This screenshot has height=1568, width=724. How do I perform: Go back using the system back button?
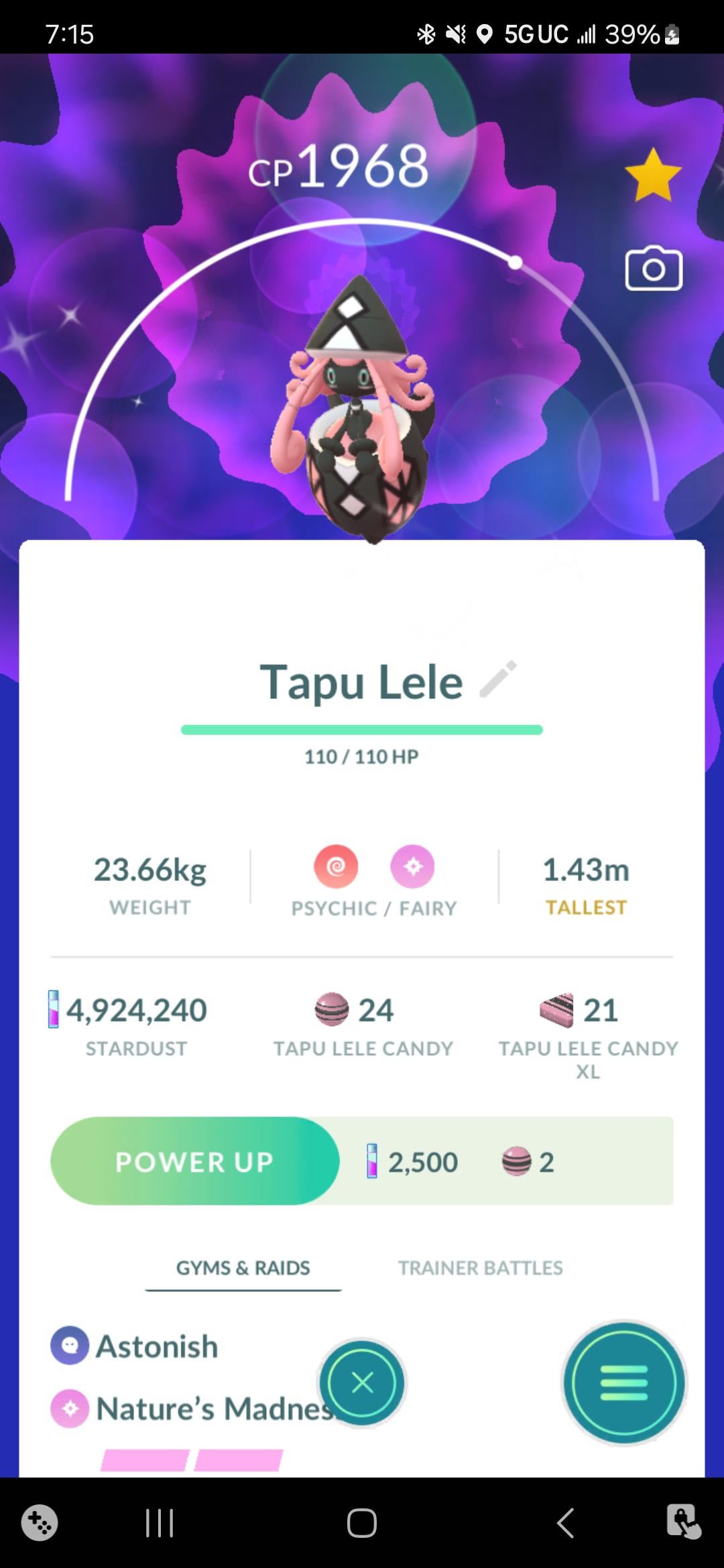565,1523
